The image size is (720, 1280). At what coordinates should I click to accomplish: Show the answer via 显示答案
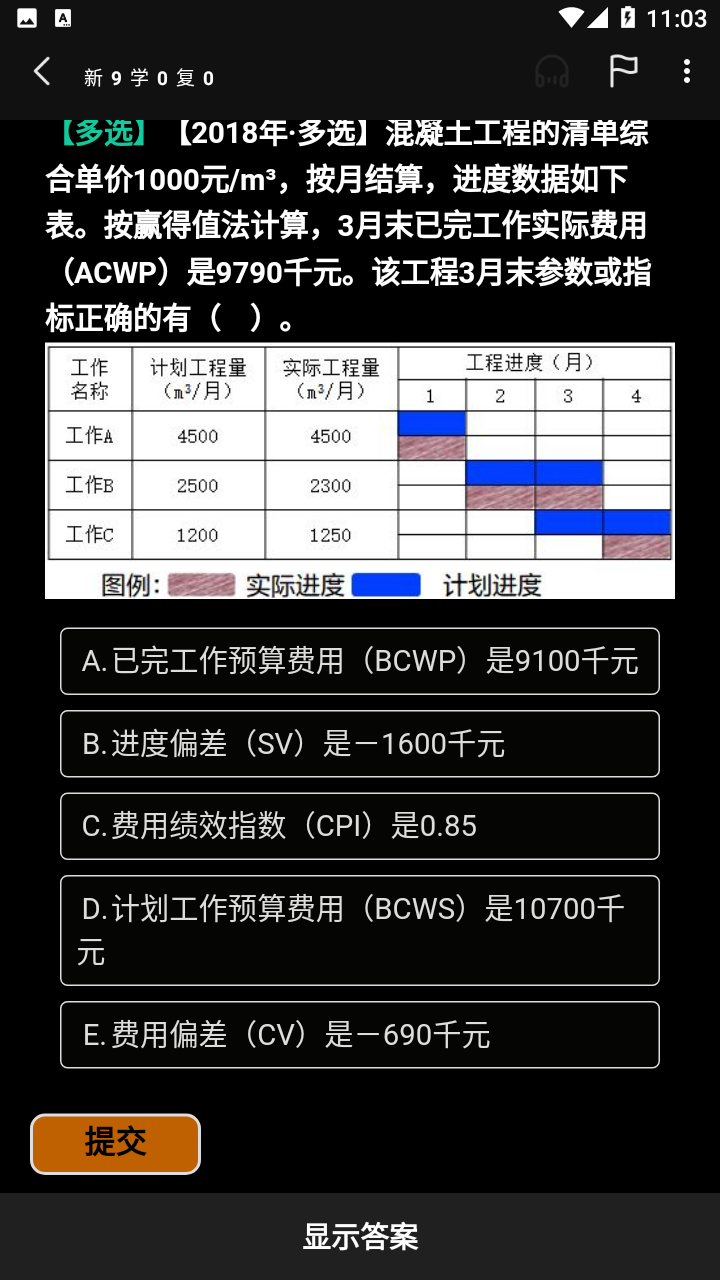click(x=360, y=1237)
